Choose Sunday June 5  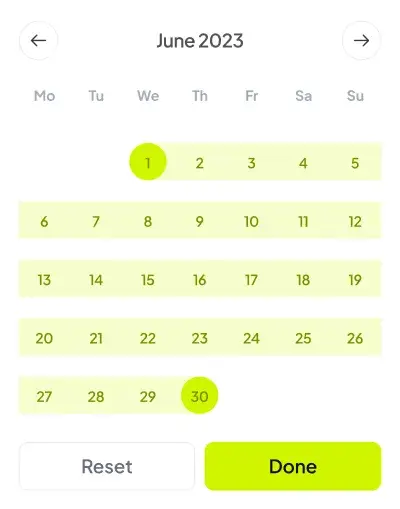[355, 163]
